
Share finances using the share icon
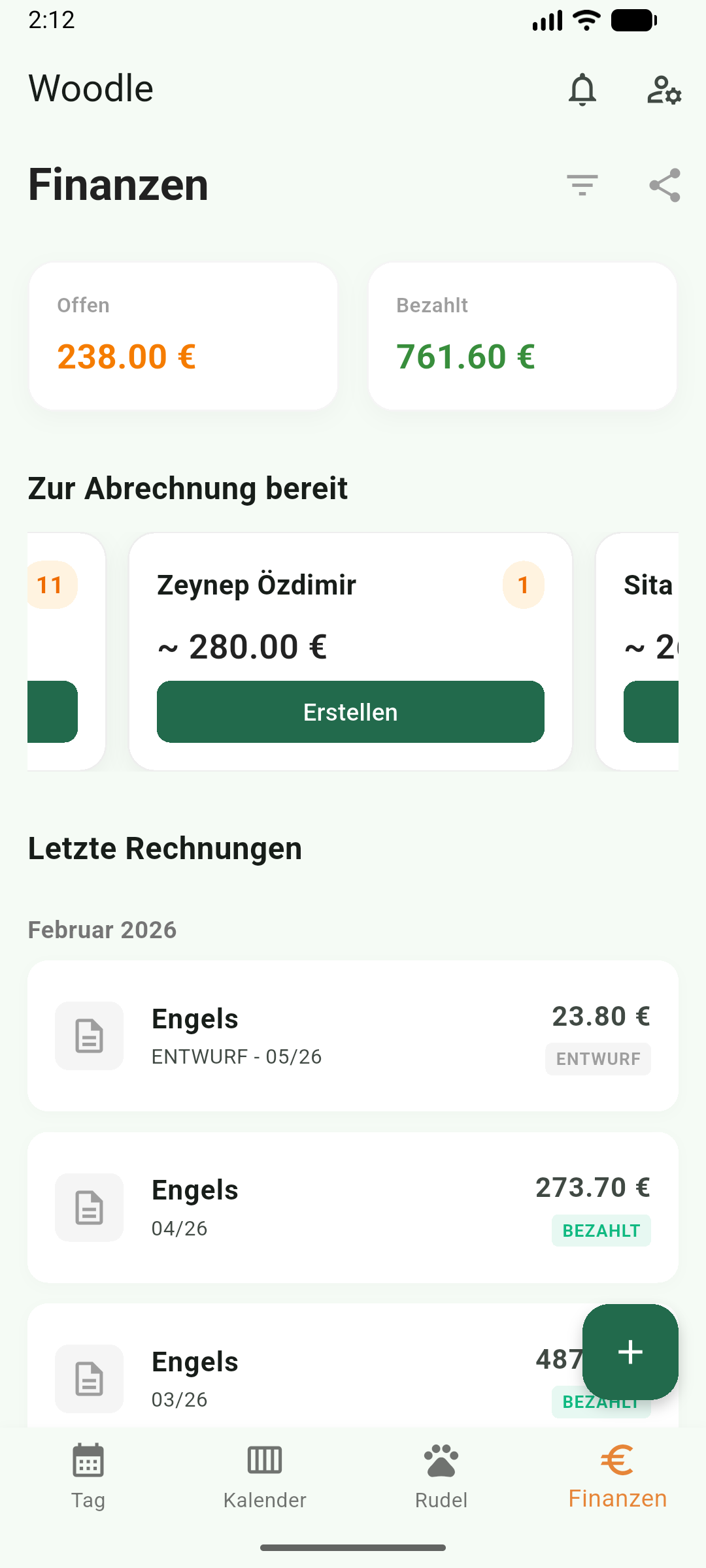(664, 186)
